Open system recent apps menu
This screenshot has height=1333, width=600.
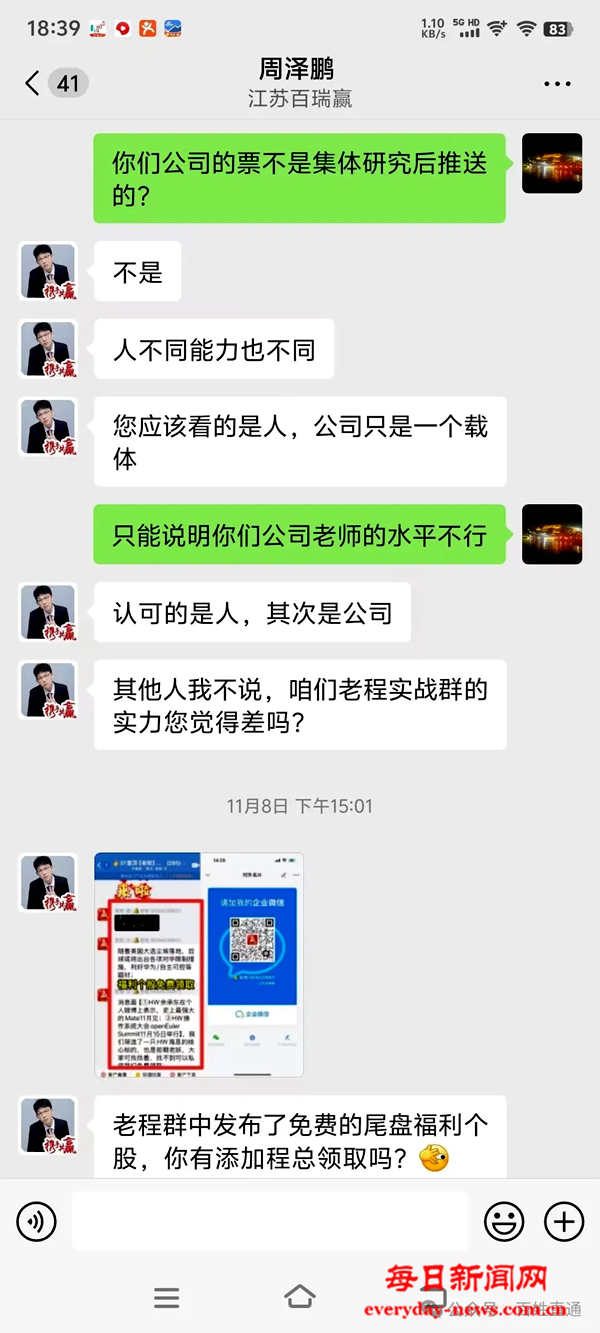166,1298
